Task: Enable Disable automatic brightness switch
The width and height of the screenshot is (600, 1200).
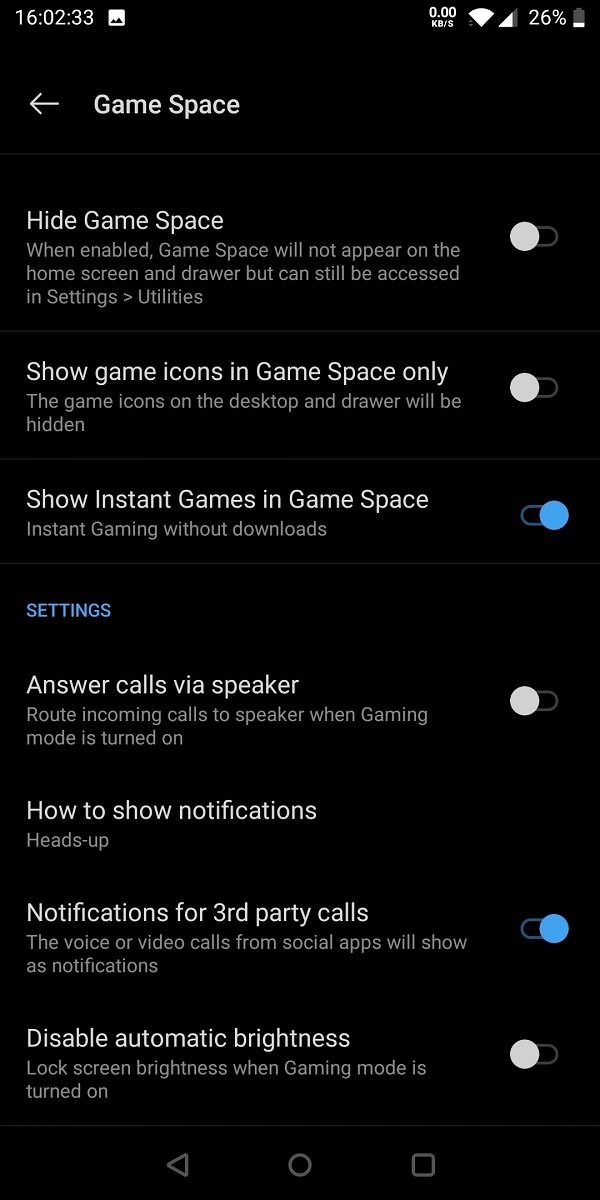Action: (x=534, y=1054)
